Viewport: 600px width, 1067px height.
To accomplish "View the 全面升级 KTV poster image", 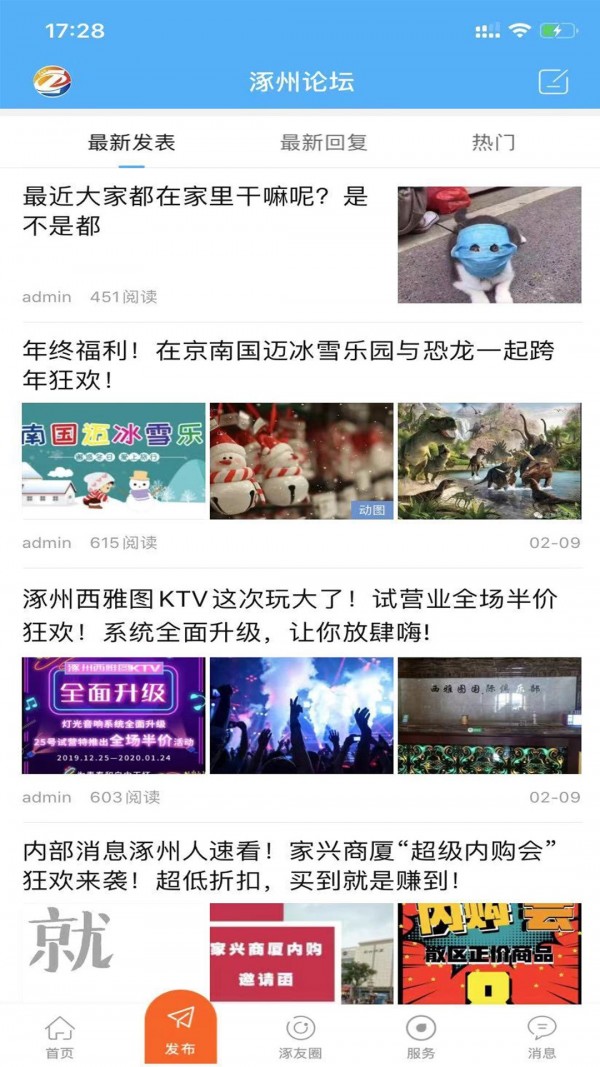I will click(x=114, y=715).
